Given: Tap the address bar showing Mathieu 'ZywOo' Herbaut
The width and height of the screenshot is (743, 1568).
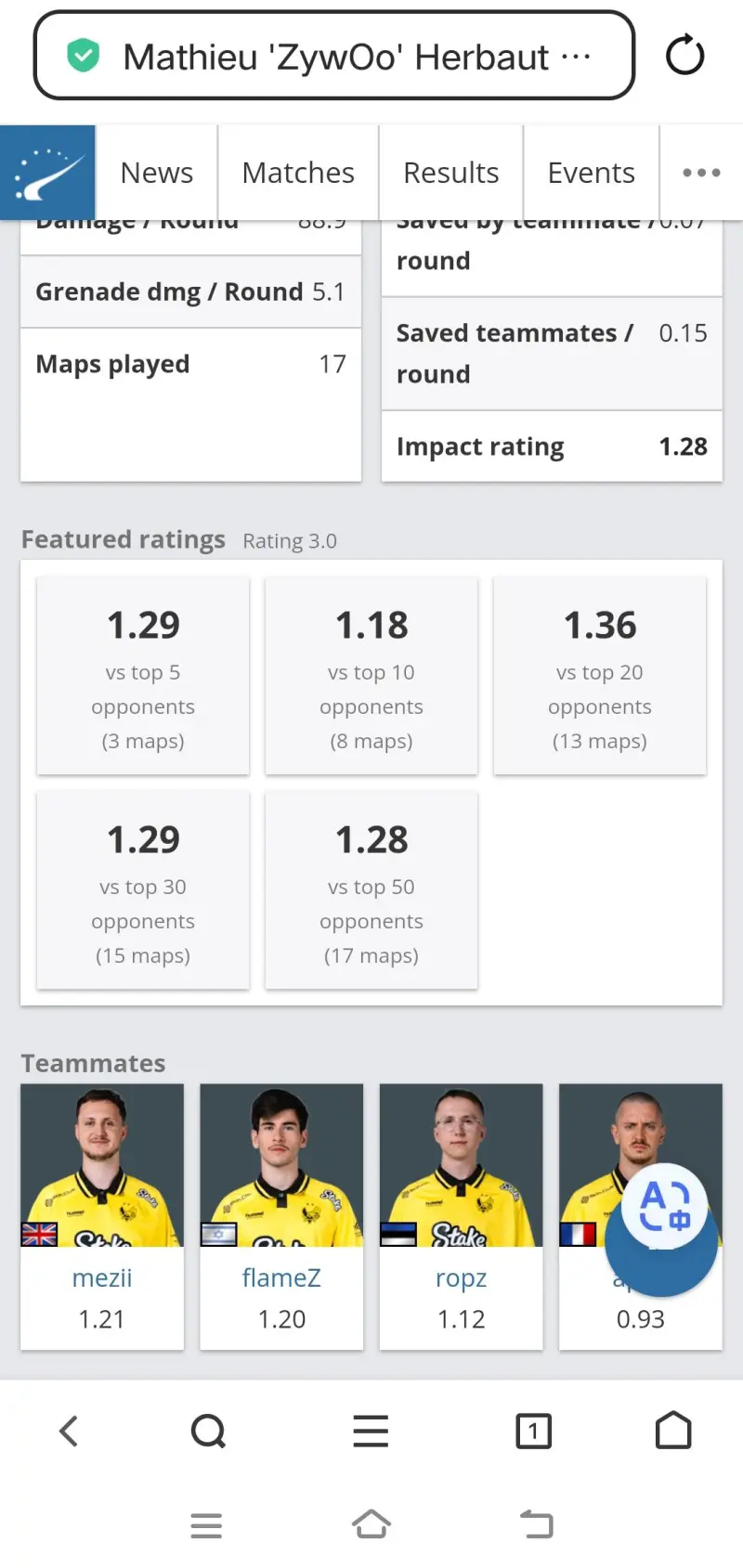Looking at the screenshot, I should click(x=334, y=56).
